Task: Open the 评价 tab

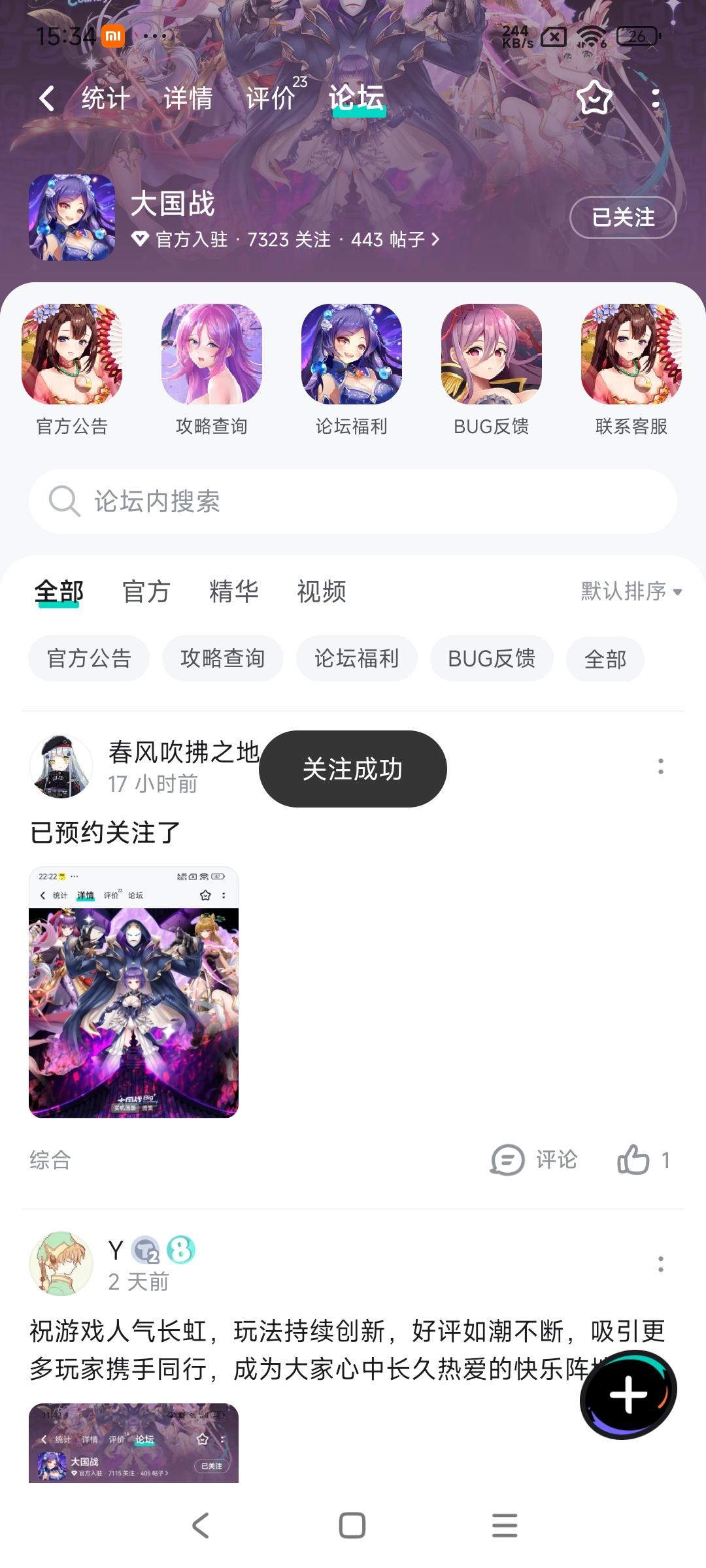Action: pos(270,99)
